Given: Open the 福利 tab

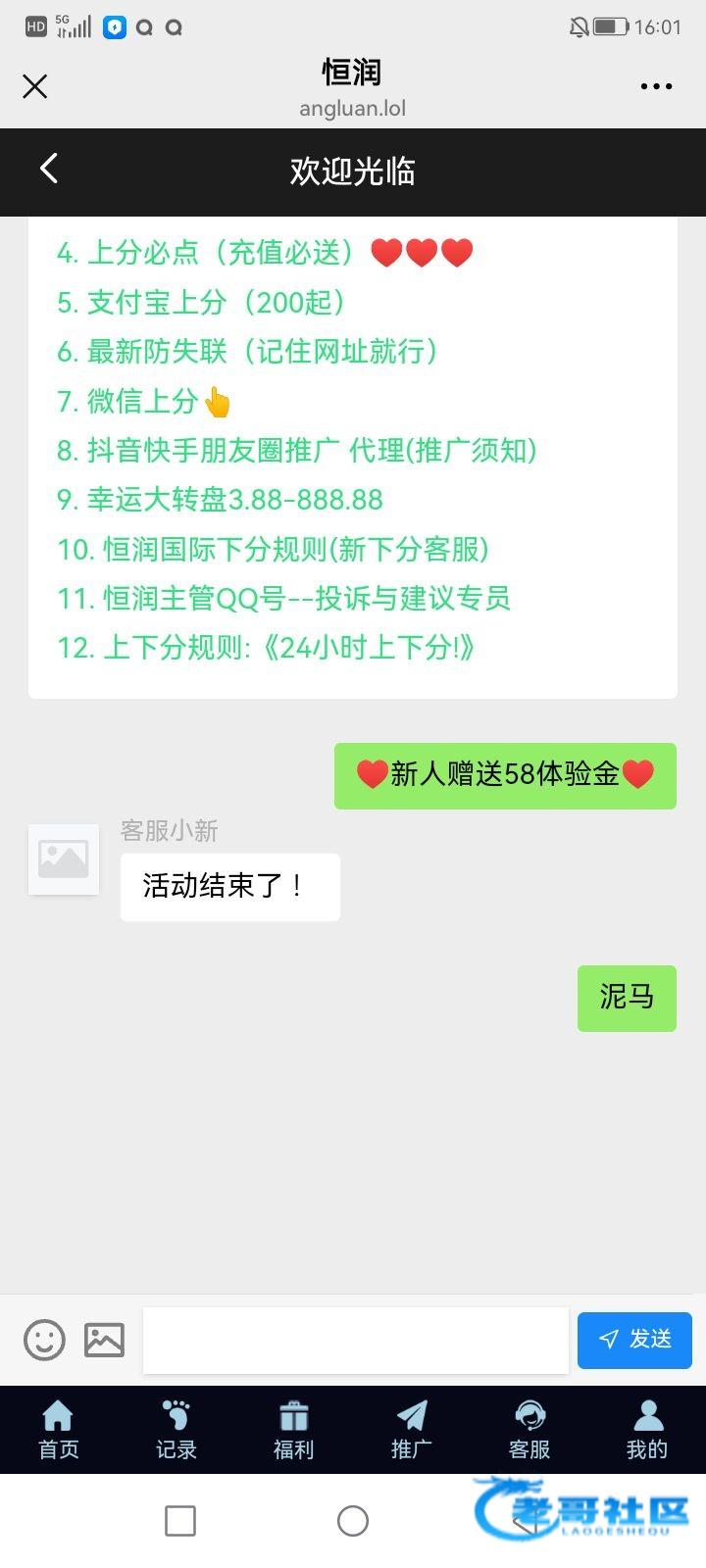Looking at the screenshot, I should [x=294, y=1430].
